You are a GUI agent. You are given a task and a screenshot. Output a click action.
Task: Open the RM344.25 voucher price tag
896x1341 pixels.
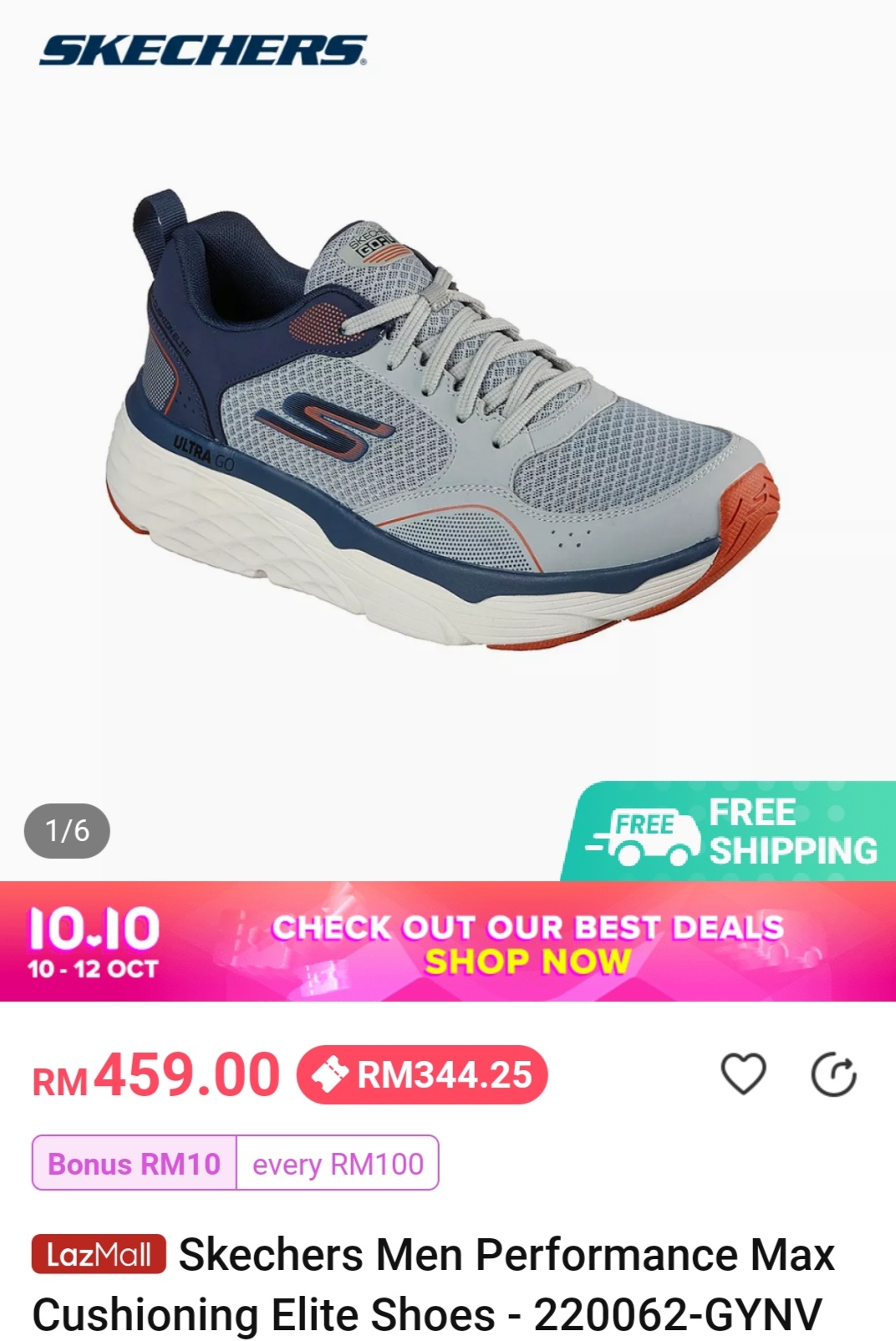pos(423,1075)
